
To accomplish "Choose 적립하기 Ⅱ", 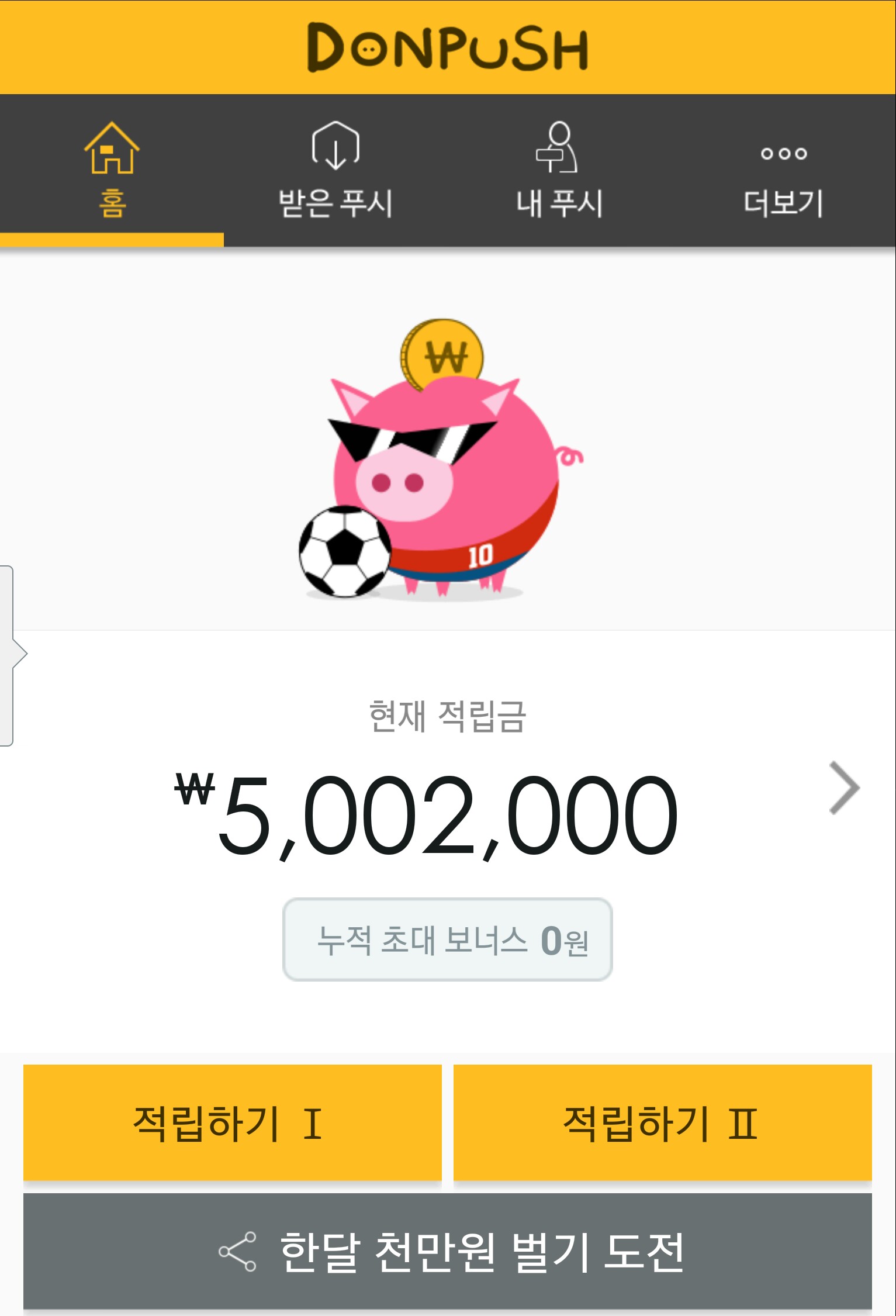I will (662, 1122).
